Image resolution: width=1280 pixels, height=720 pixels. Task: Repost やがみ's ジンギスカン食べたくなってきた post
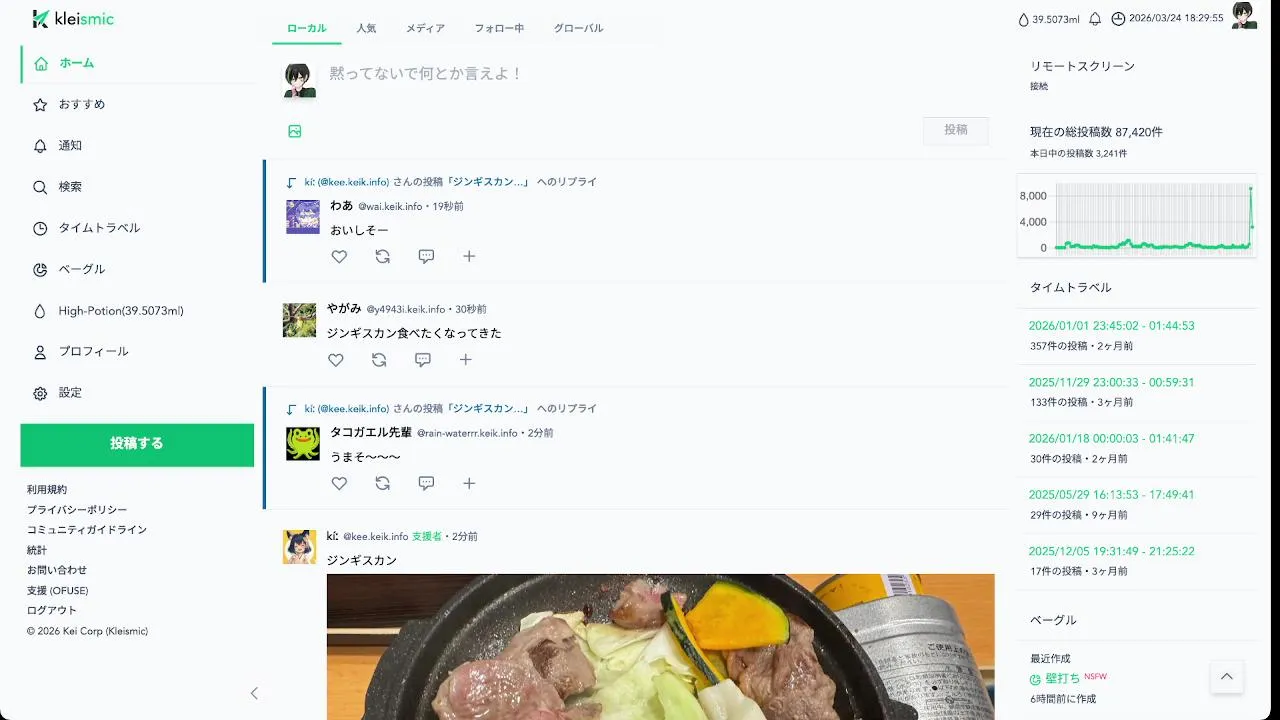379,360
